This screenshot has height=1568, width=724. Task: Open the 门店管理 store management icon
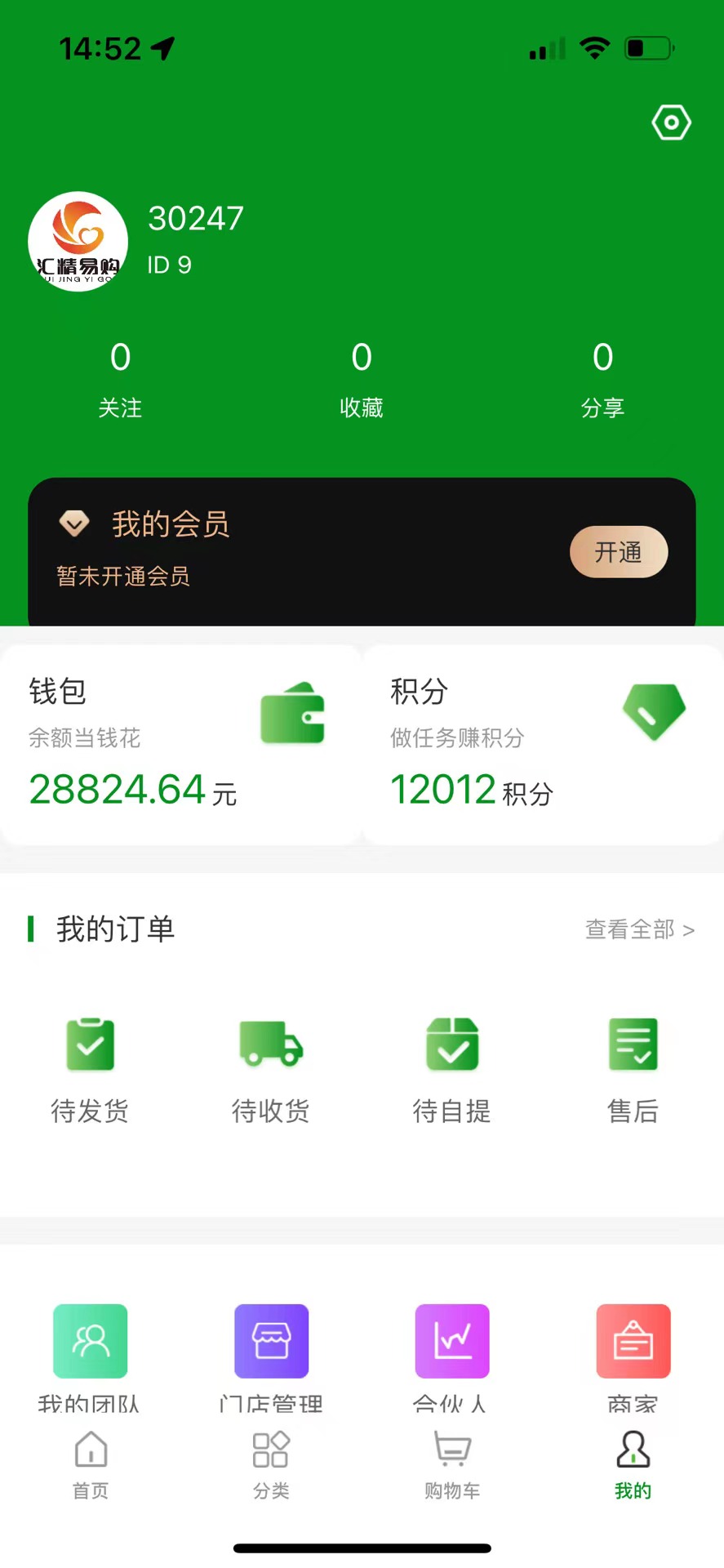coord(271,1340)
